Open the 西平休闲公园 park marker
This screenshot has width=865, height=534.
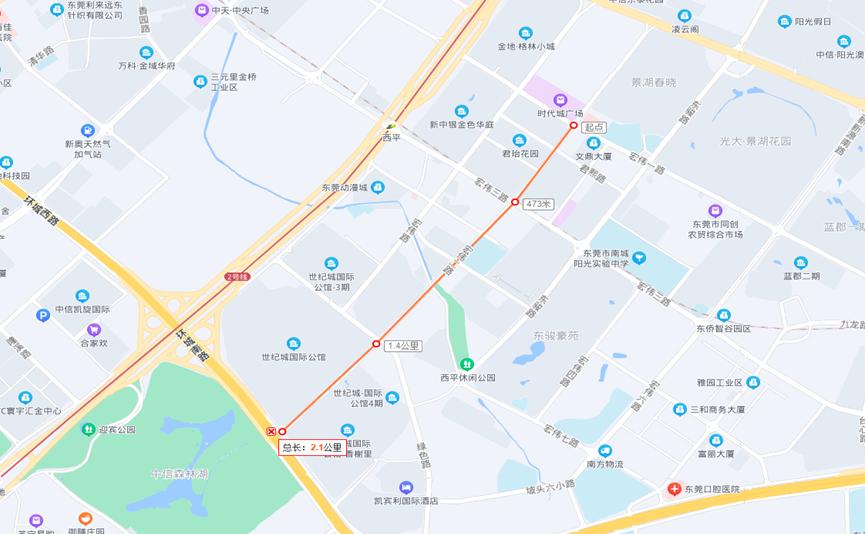pyautogui.click(x=467, y=364)
